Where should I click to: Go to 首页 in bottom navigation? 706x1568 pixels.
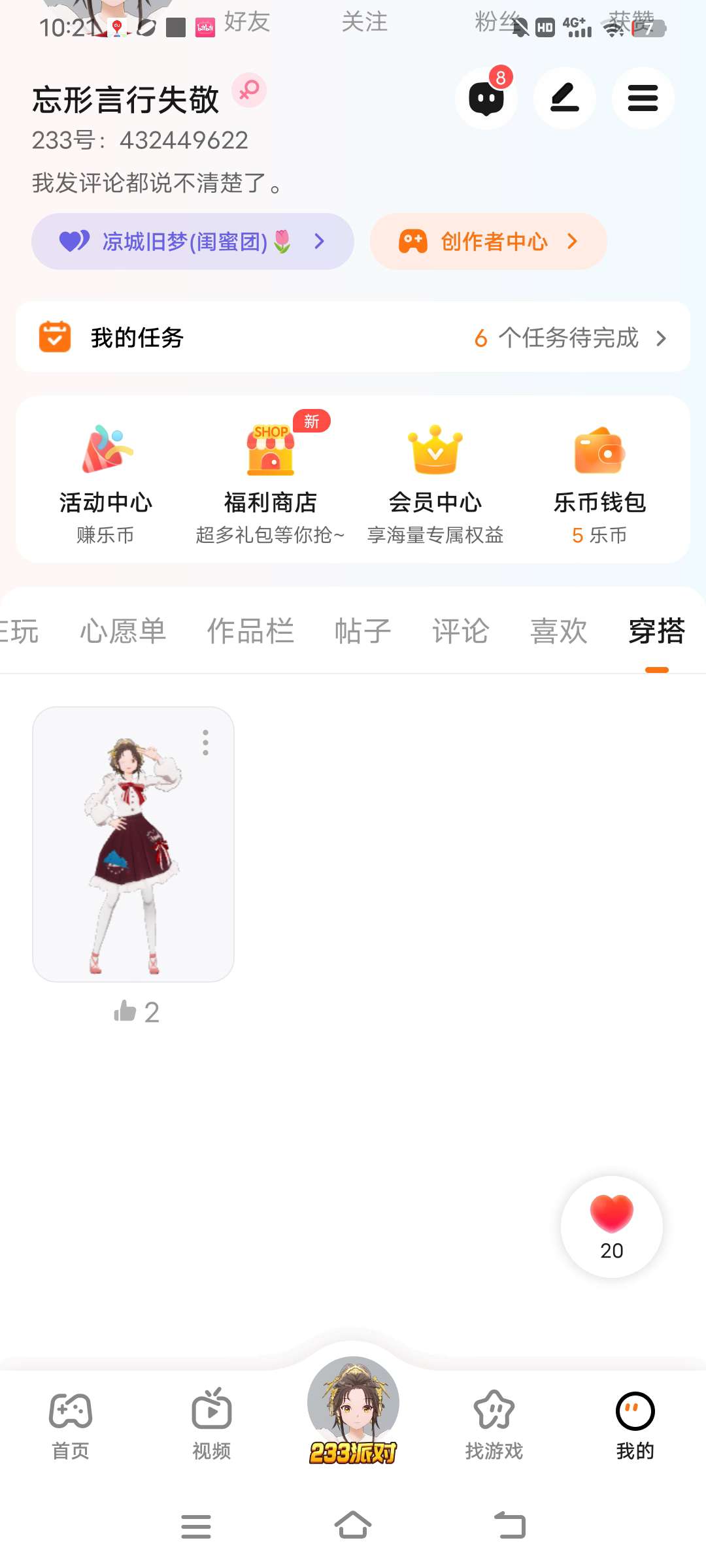click(x=71, y=1426)
